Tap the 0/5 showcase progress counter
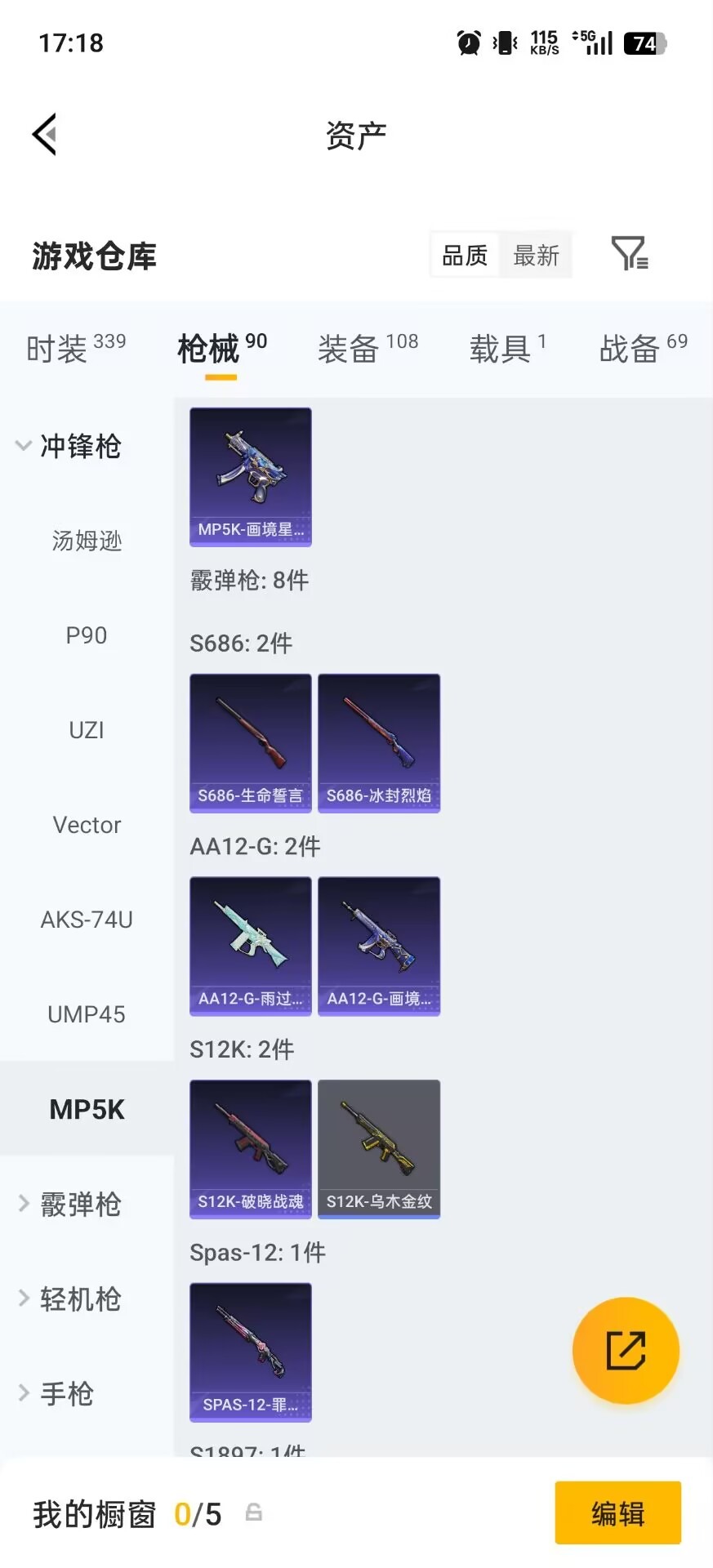 point(199,1513)
